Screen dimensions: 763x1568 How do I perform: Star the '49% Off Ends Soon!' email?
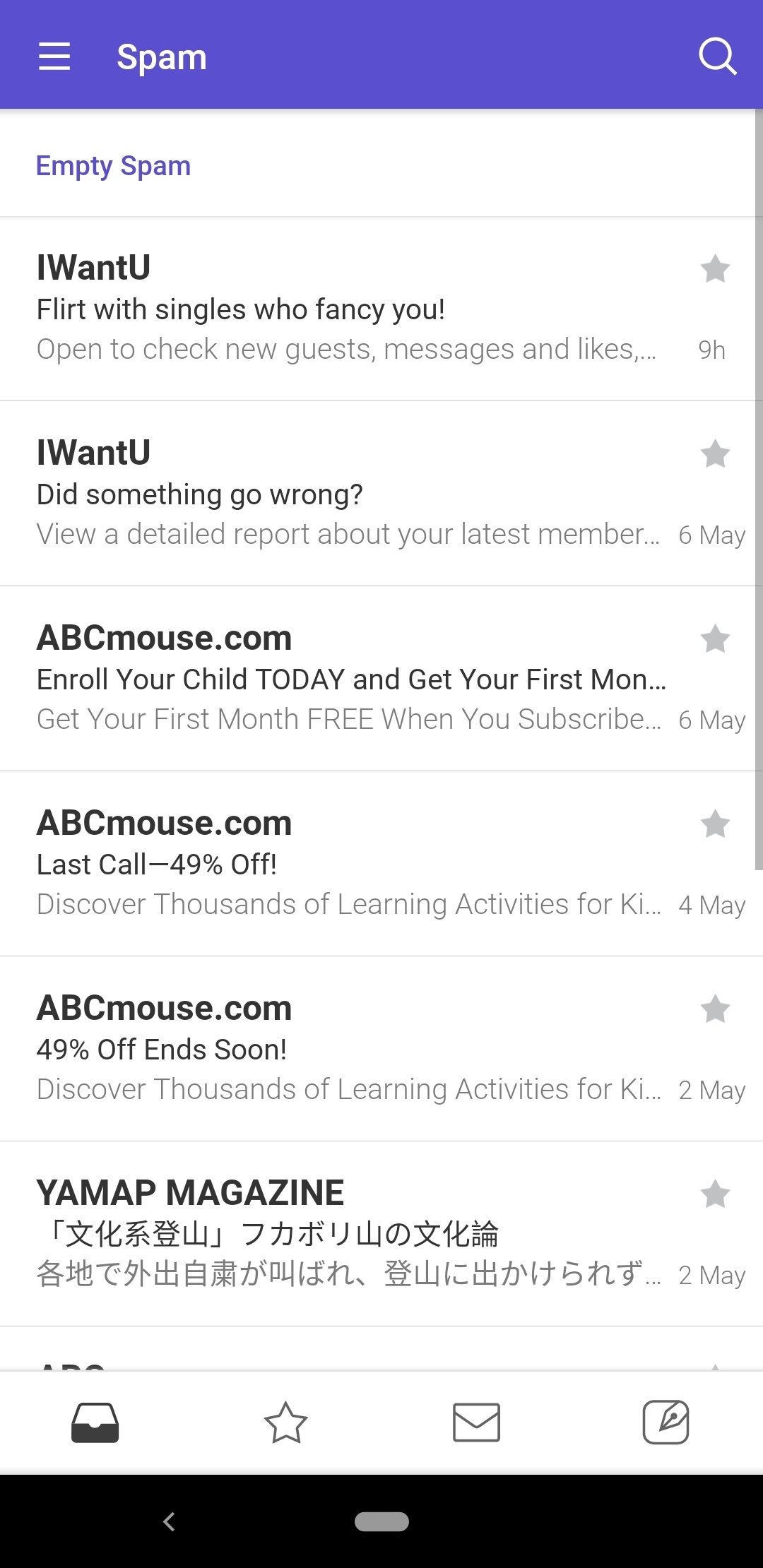pos(715,1009)
